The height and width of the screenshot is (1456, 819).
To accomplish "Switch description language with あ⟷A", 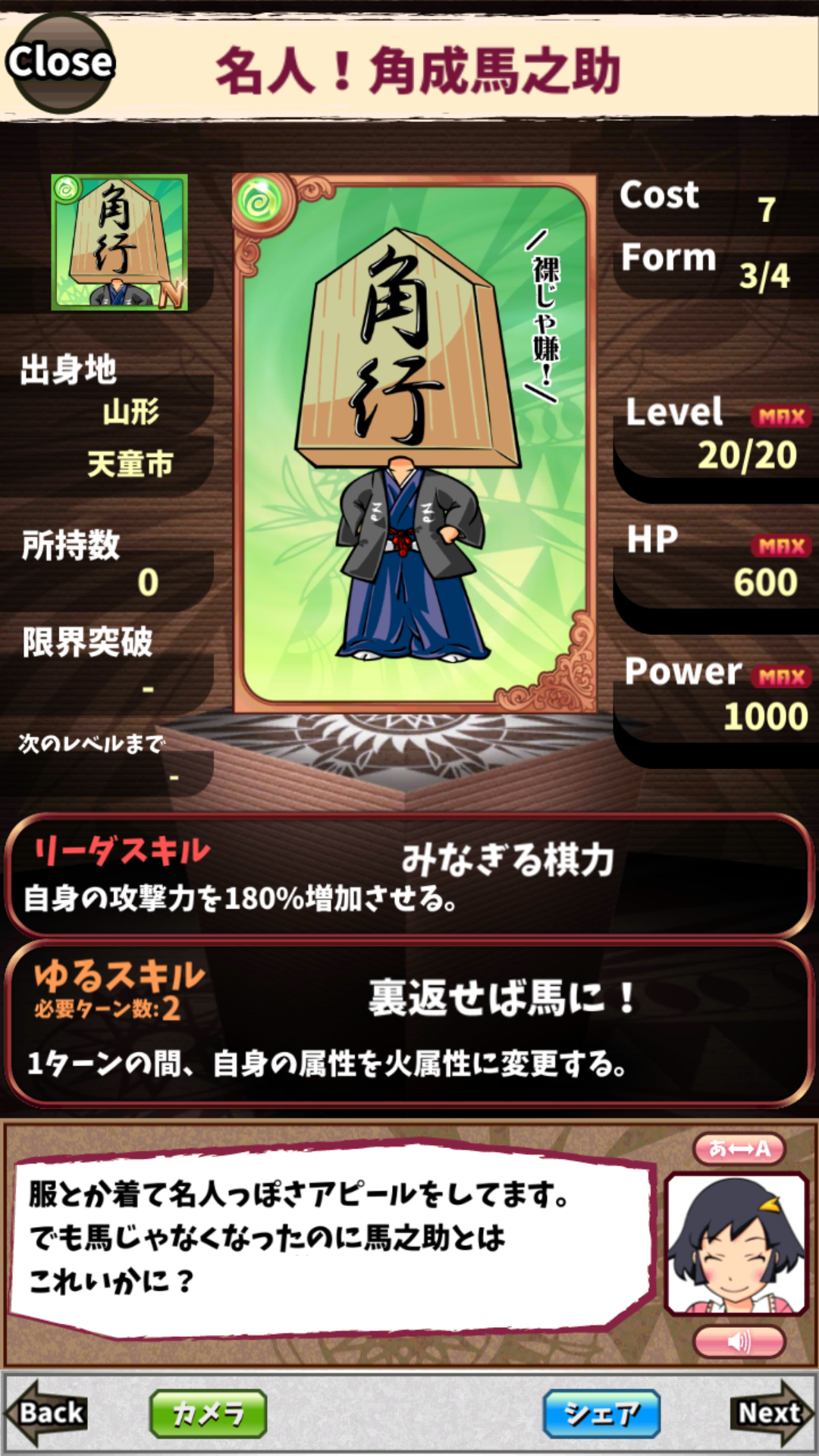I will pyautogui.click(x=739, y=1148).
